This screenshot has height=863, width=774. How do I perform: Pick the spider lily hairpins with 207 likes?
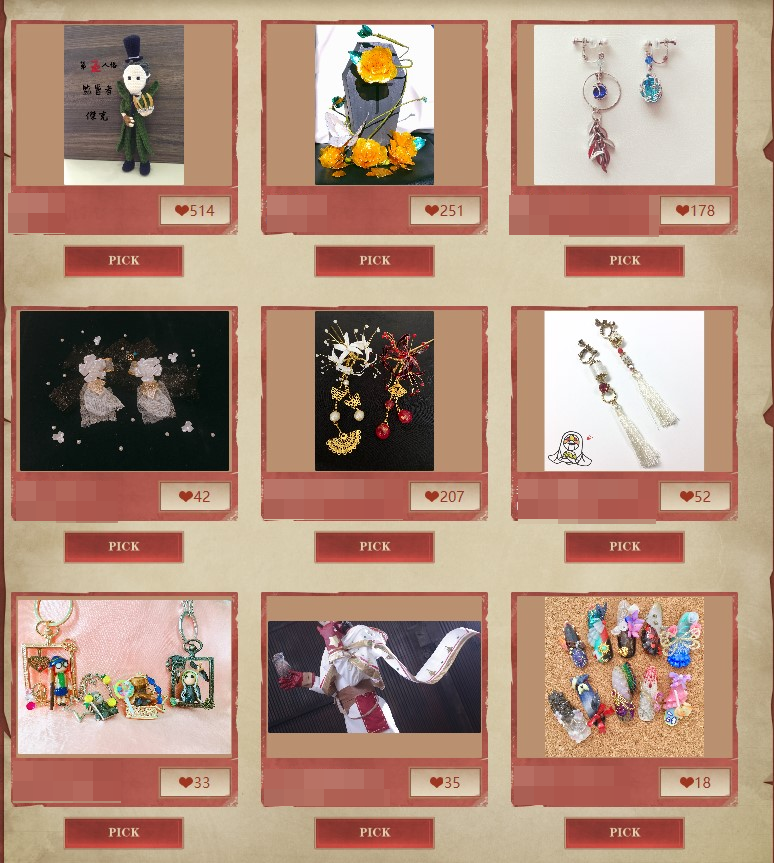click(374, 547)
